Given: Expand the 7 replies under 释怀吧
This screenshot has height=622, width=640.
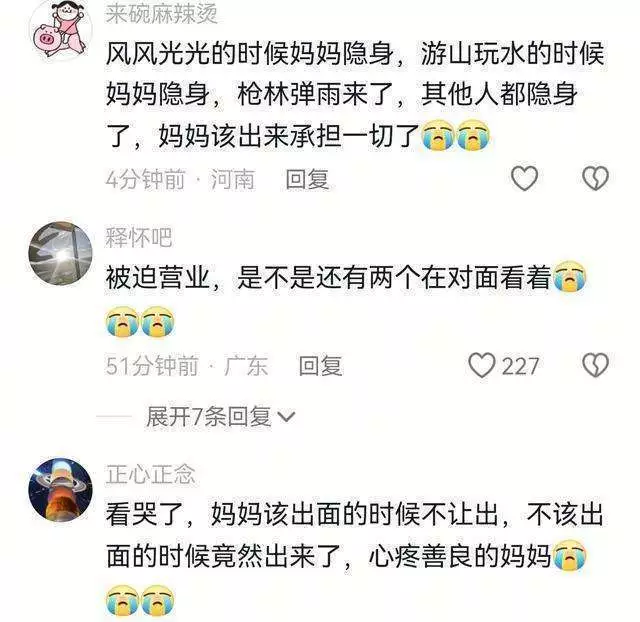Looking at the screenshot, I should [220, 416].
